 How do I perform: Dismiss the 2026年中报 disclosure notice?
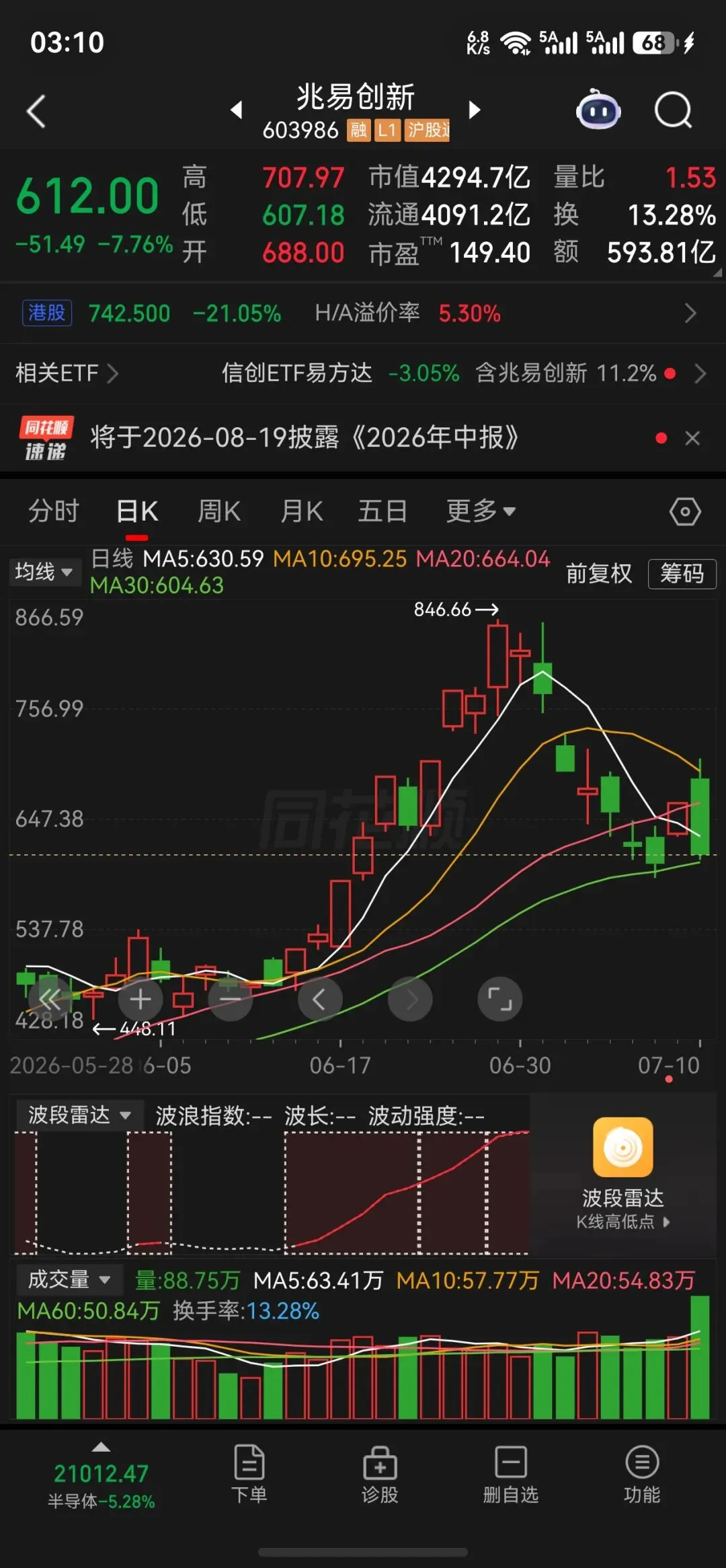click(x=692, y=439)
